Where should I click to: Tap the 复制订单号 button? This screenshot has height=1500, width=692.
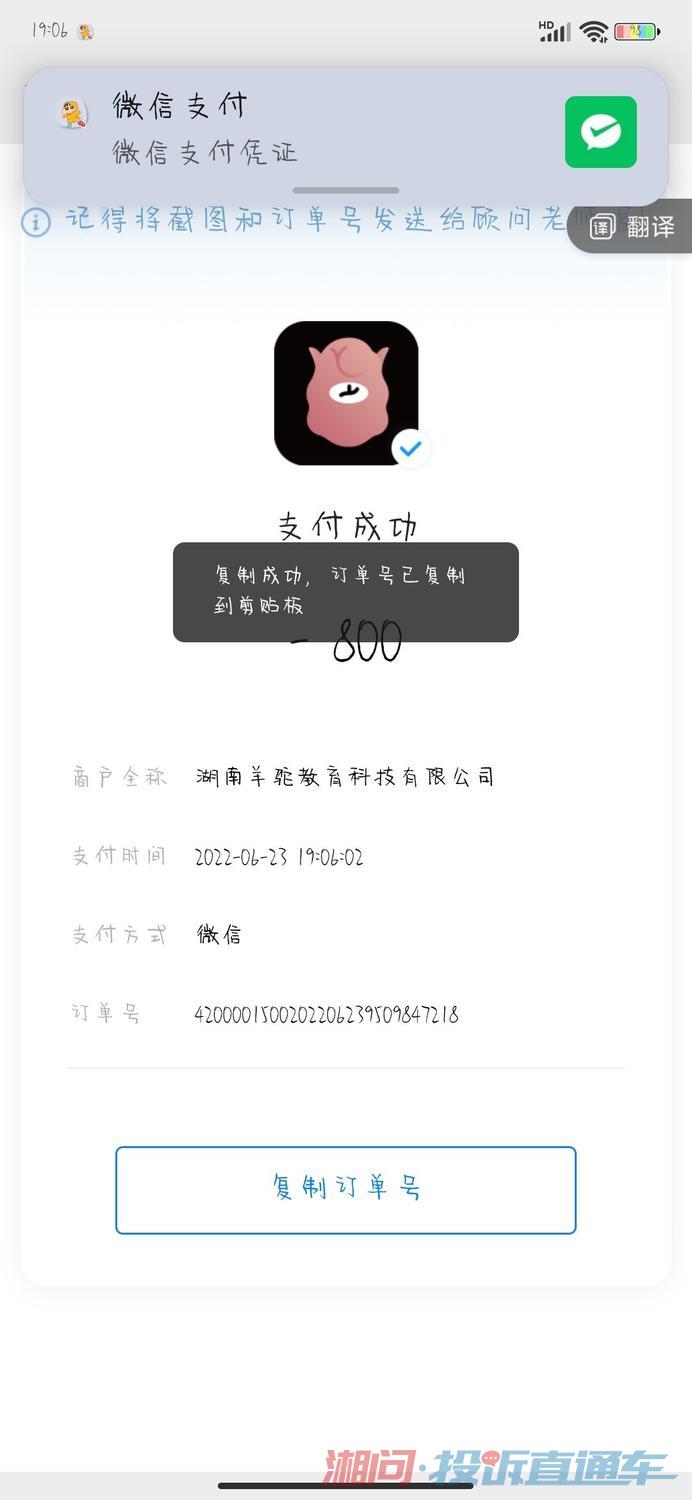click(345, 1189)
